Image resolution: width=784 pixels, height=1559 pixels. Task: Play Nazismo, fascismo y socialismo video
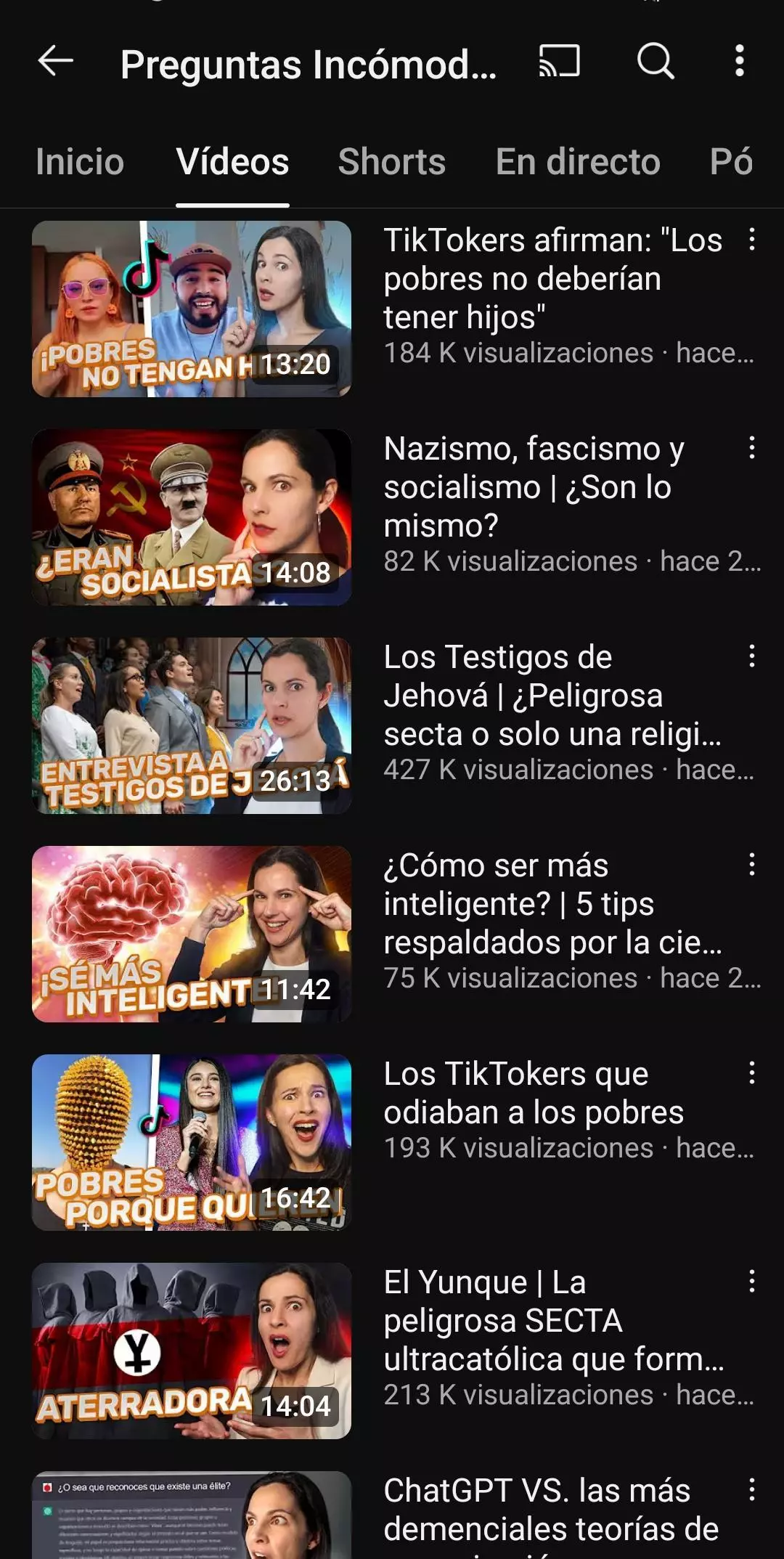pyautogui.click(x=192, y=517)
